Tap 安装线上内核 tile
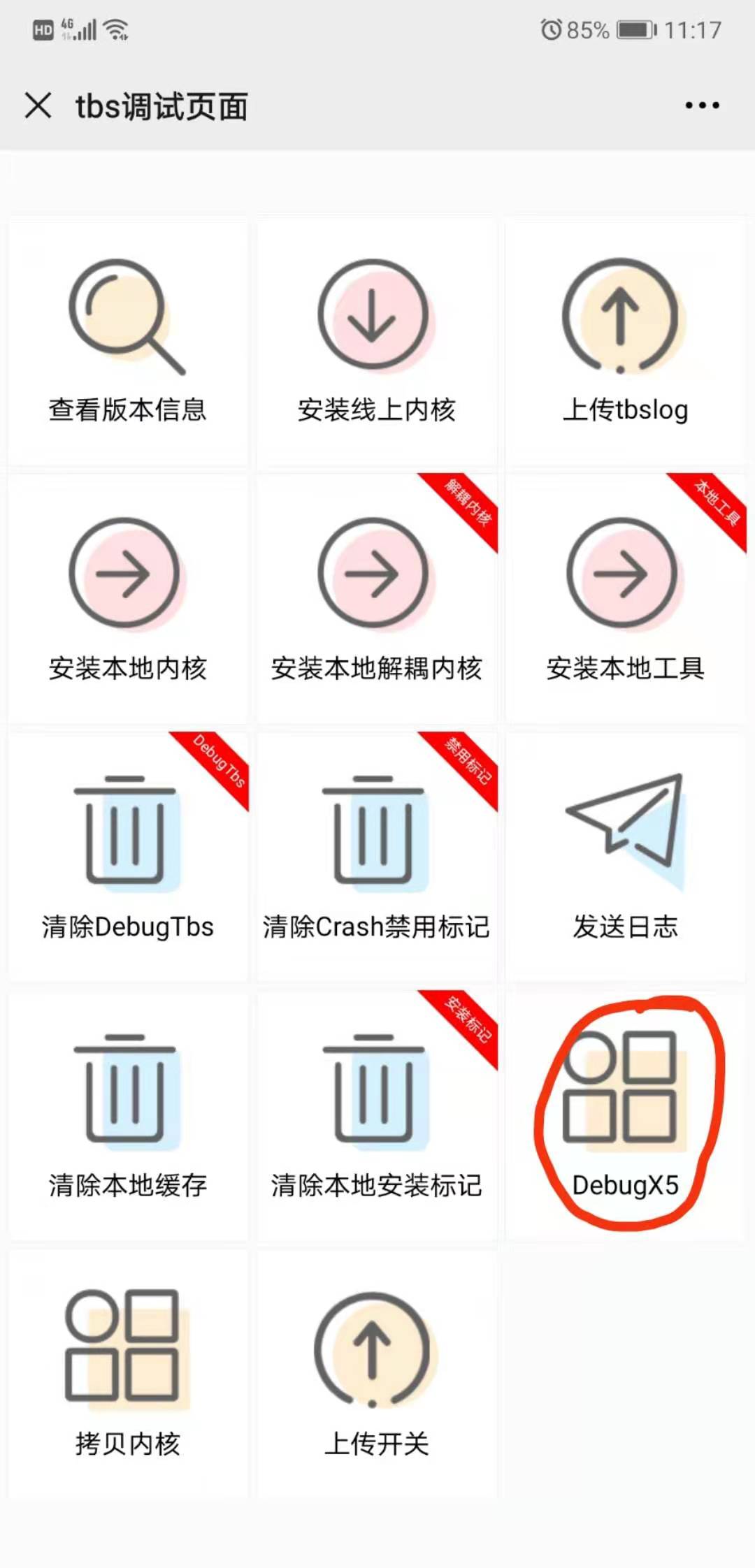 coord(377,343)
